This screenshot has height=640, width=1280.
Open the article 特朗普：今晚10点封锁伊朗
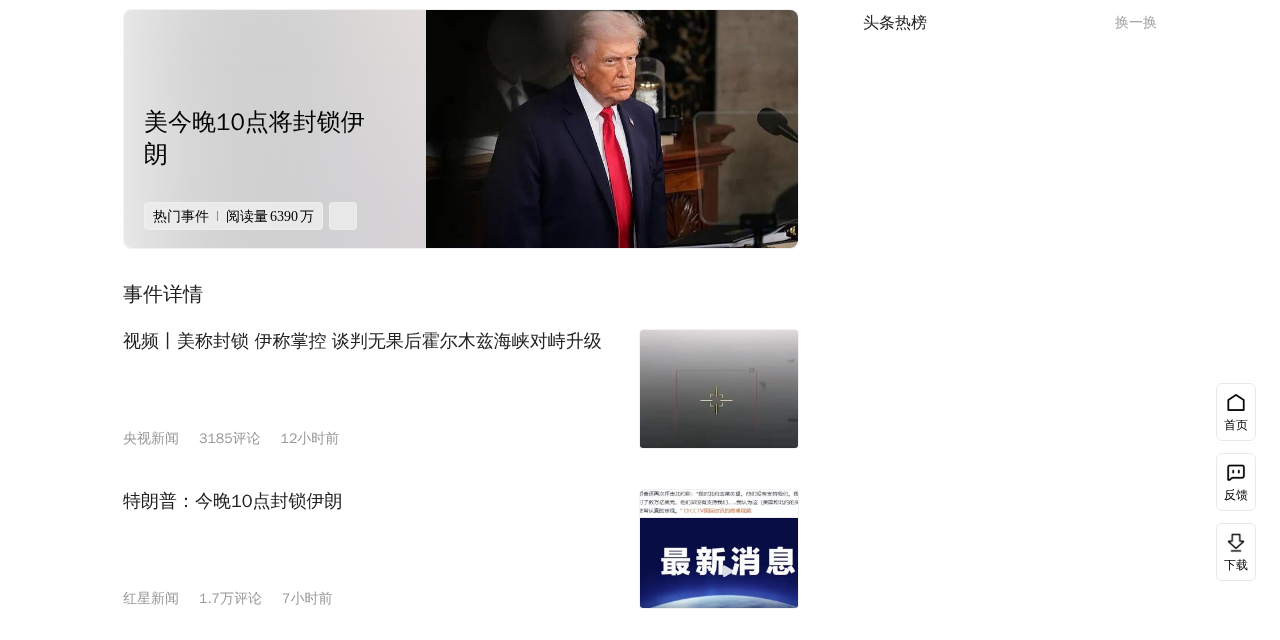(x=232, y=501)
